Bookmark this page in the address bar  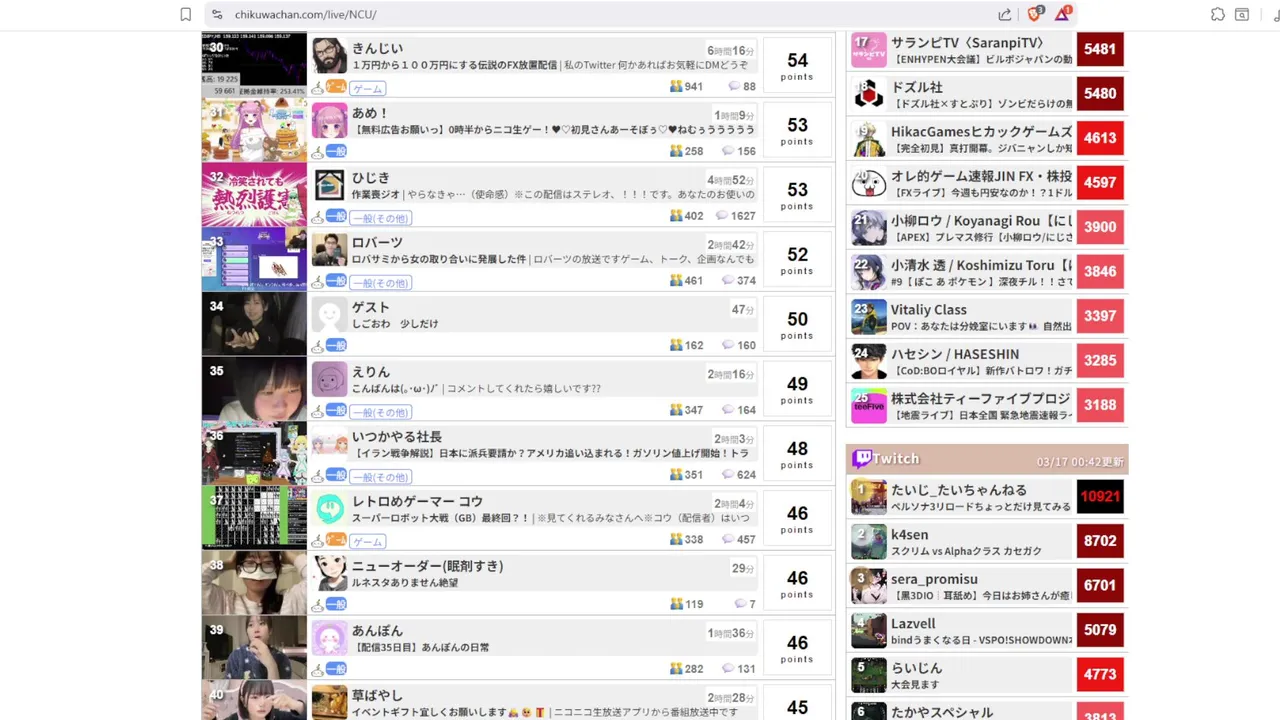186,14
